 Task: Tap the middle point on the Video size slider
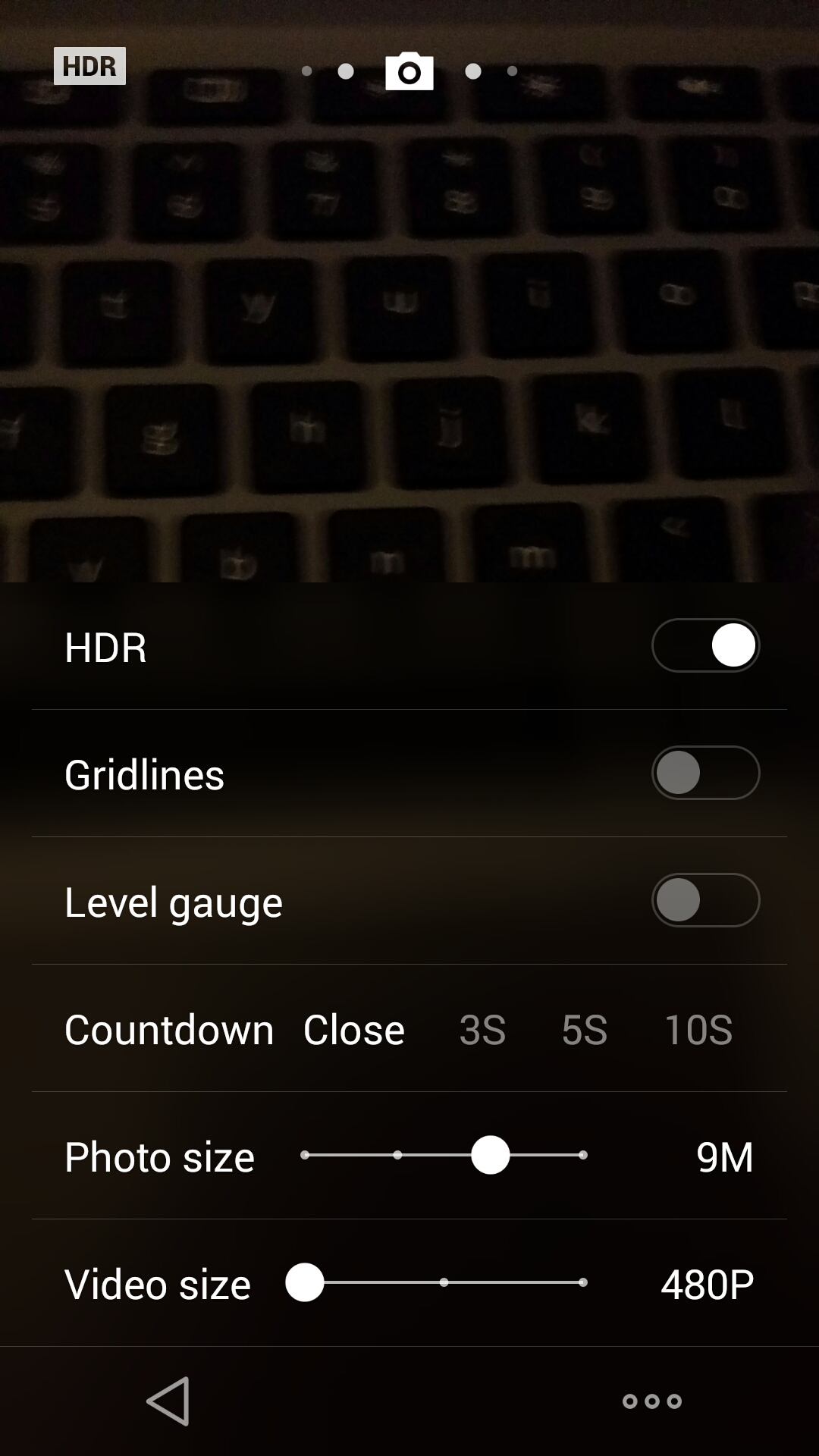click(x=444, y=1282)
